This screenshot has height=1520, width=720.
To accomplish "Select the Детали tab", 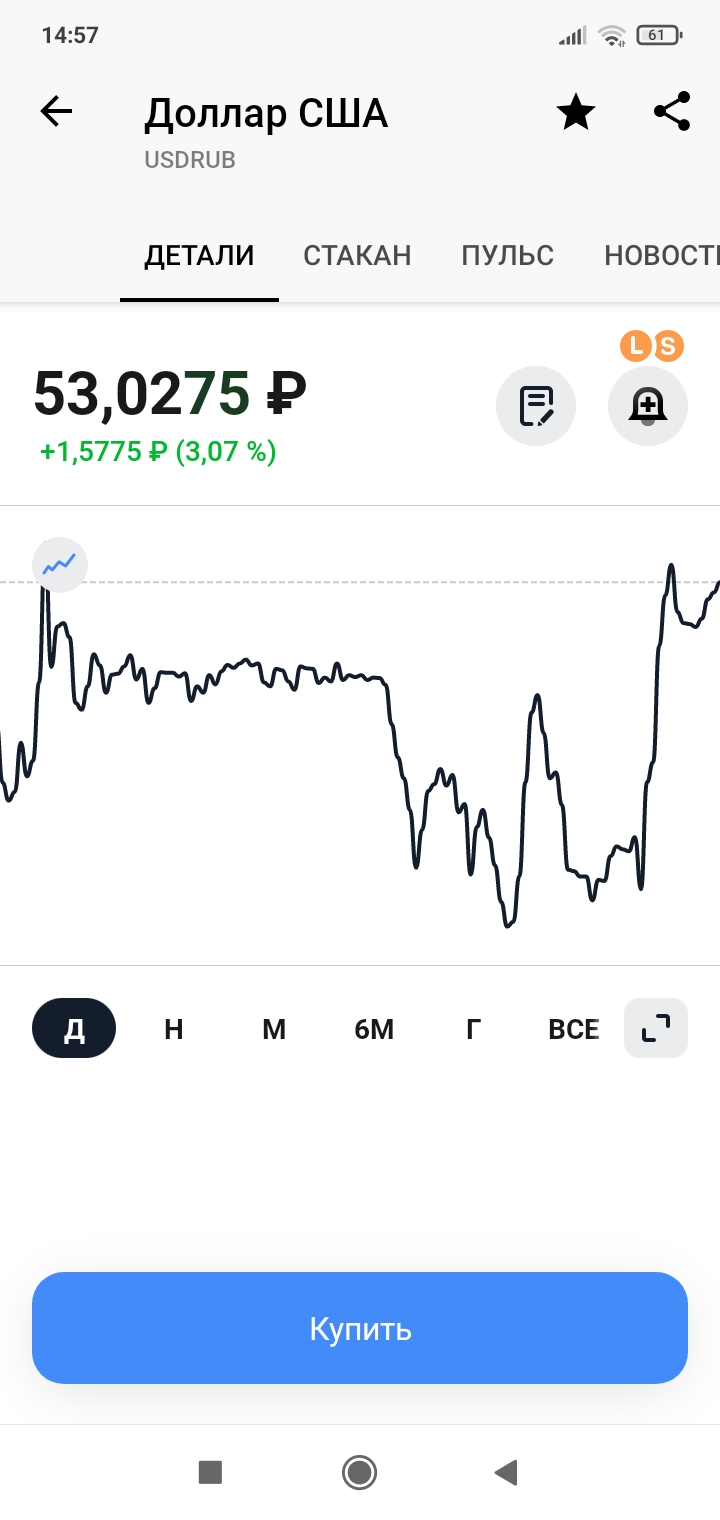I will (199, 255).
